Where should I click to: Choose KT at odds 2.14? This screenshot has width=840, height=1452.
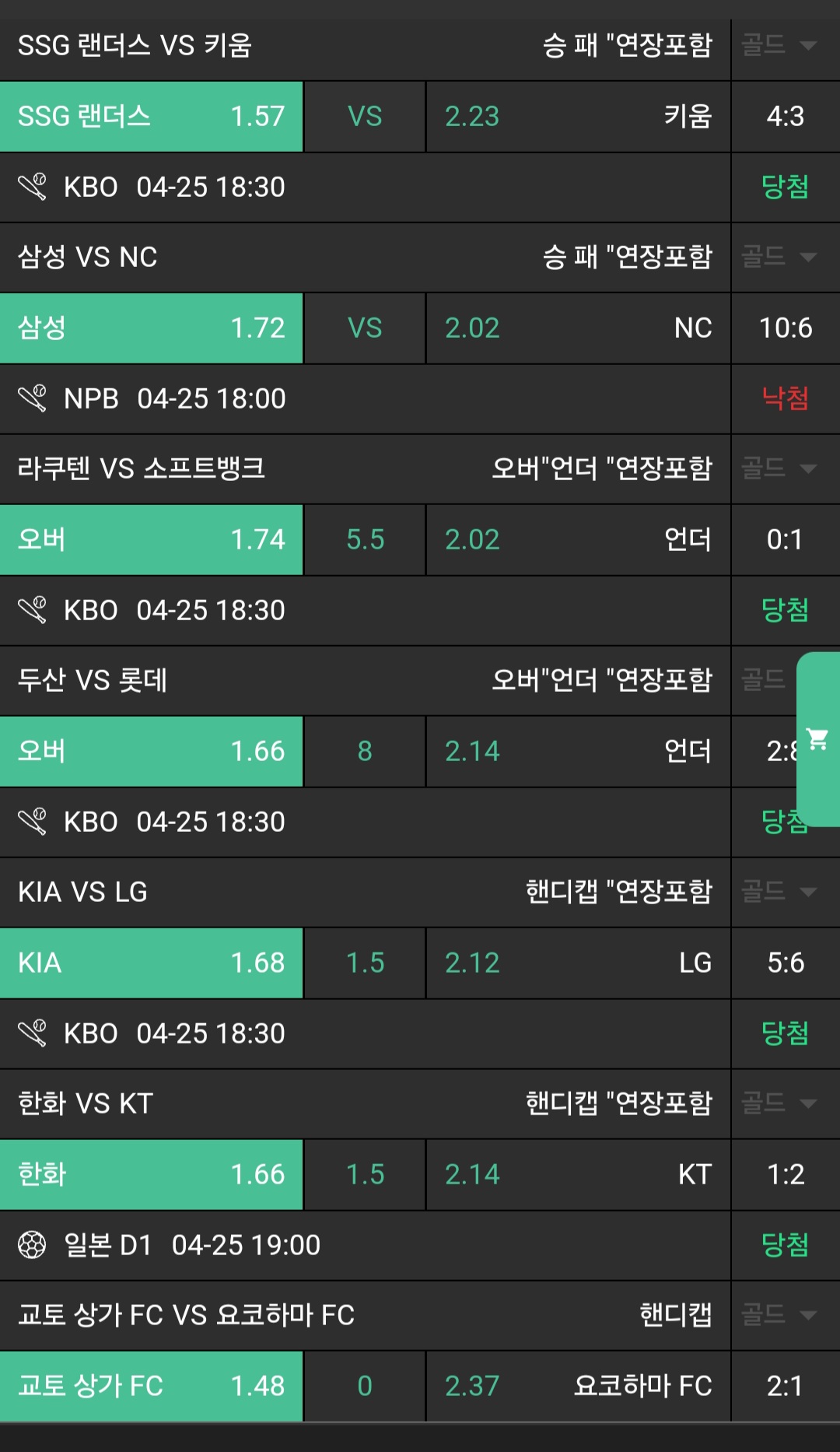tap(578, 1175)
